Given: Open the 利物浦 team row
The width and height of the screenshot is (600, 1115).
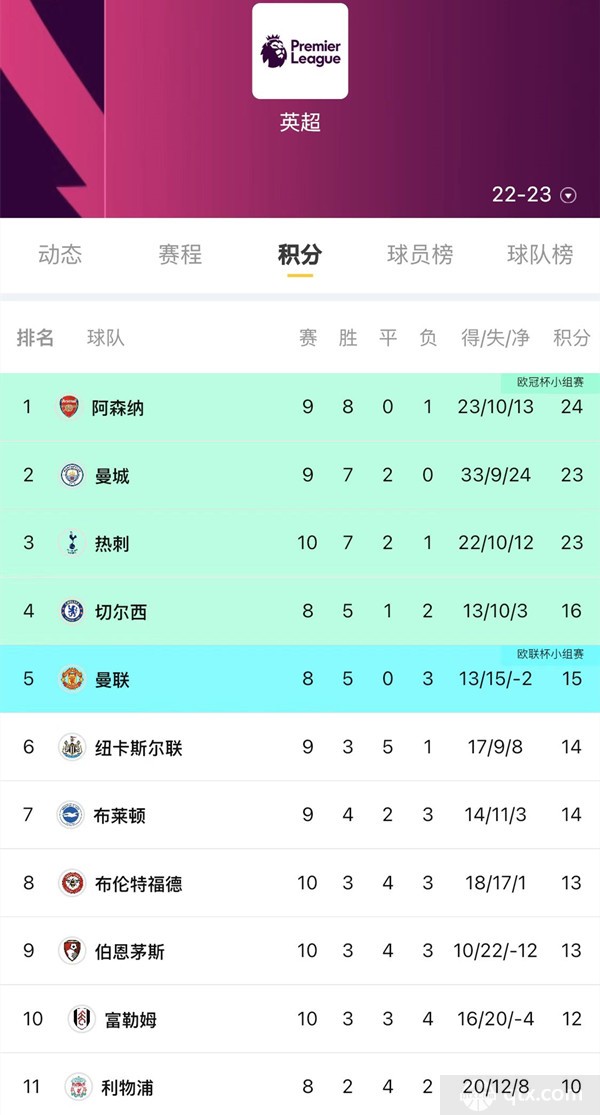Looking at the screenshot, I should coord(300,1084).
